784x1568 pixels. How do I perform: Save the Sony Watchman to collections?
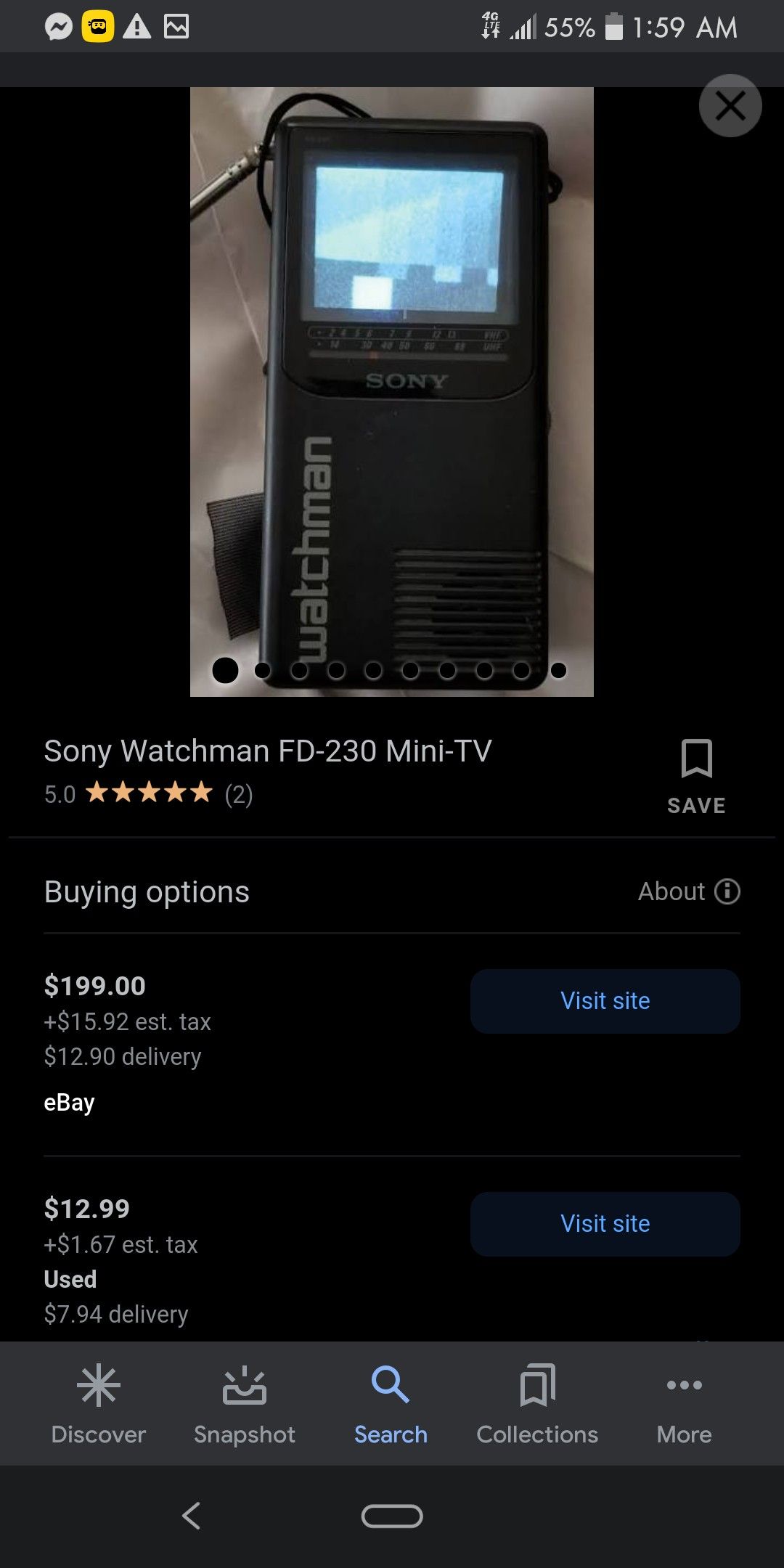(x=696, y=775)
